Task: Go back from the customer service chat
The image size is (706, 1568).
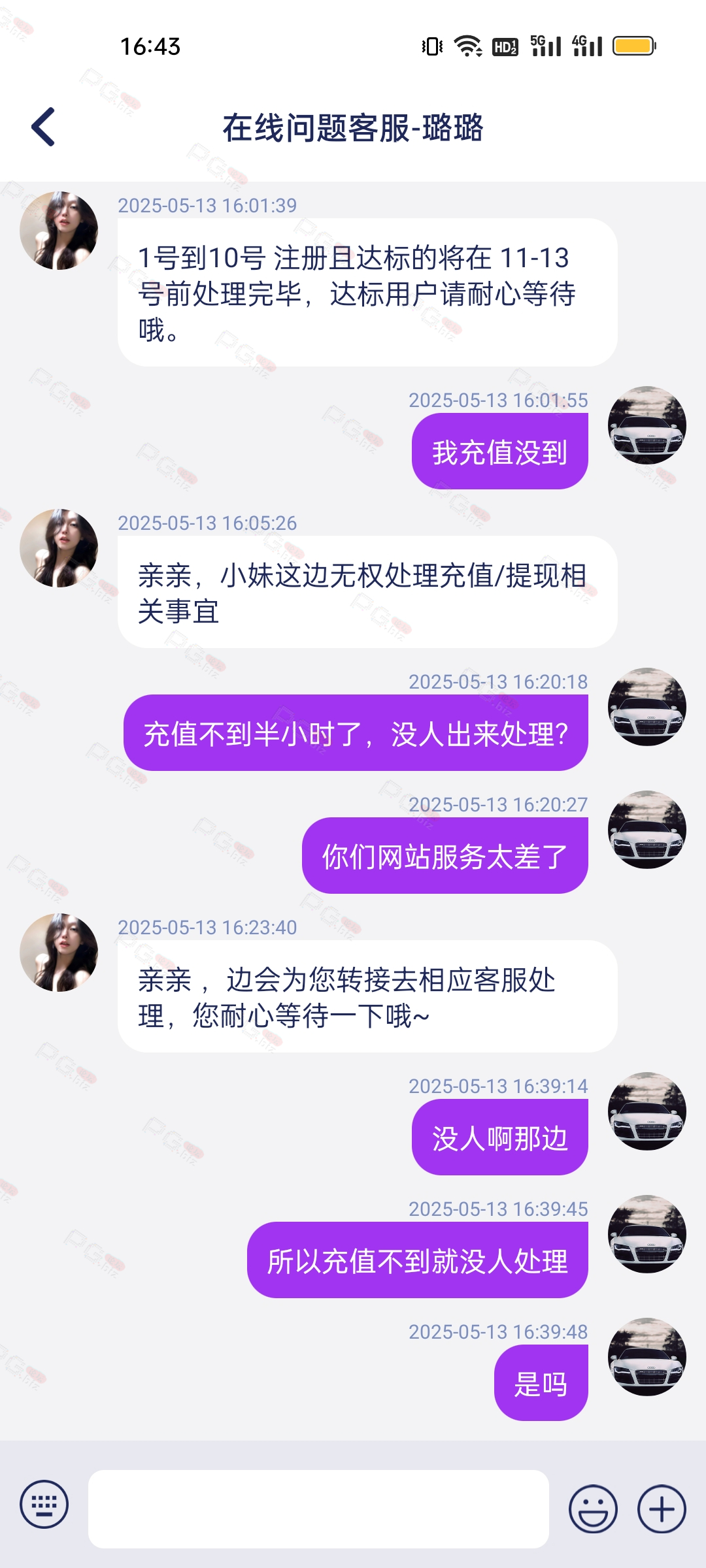Action: pos(44,127)
